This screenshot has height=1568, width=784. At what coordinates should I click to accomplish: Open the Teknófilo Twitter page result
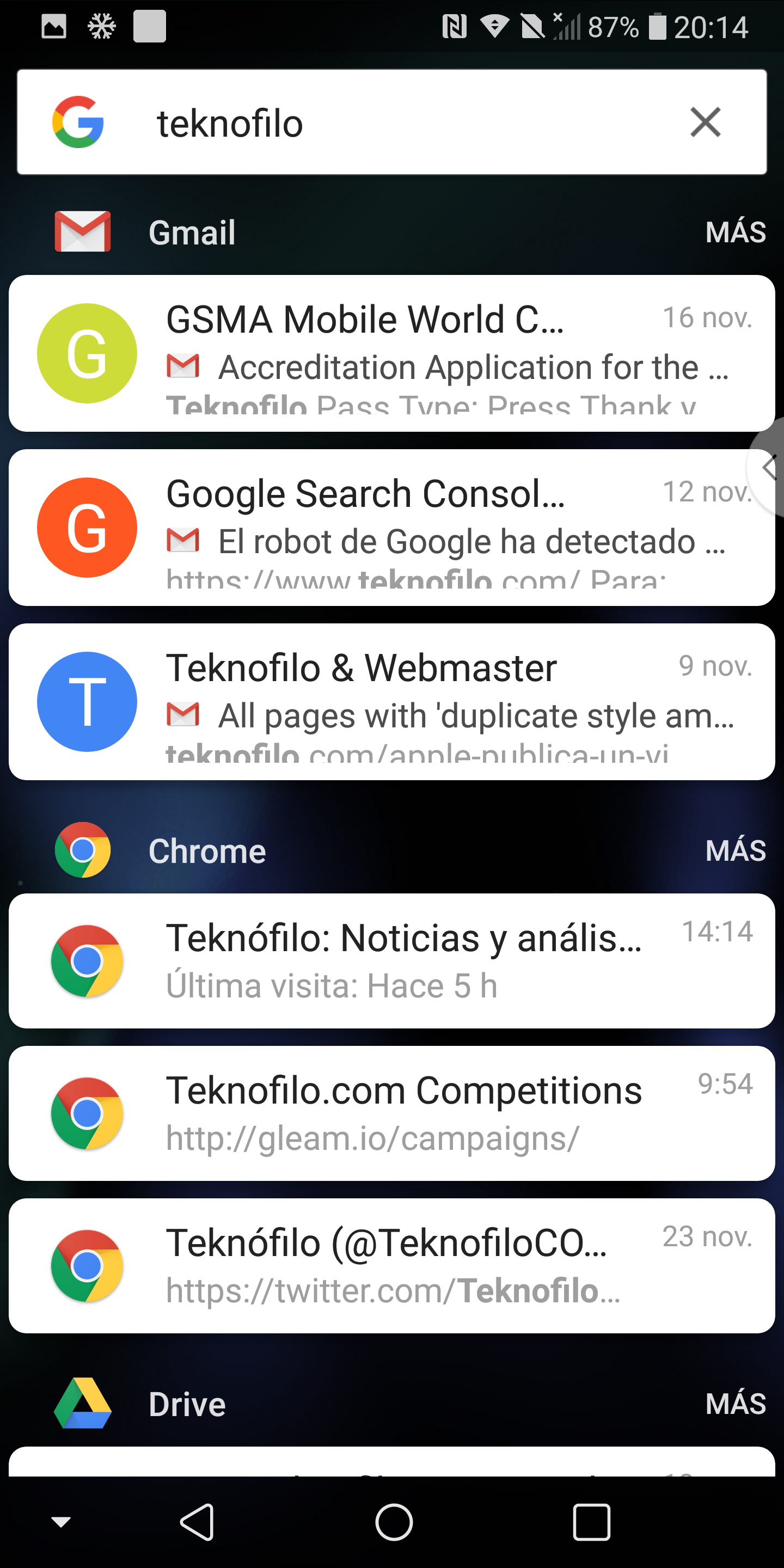pos(392,1265)
